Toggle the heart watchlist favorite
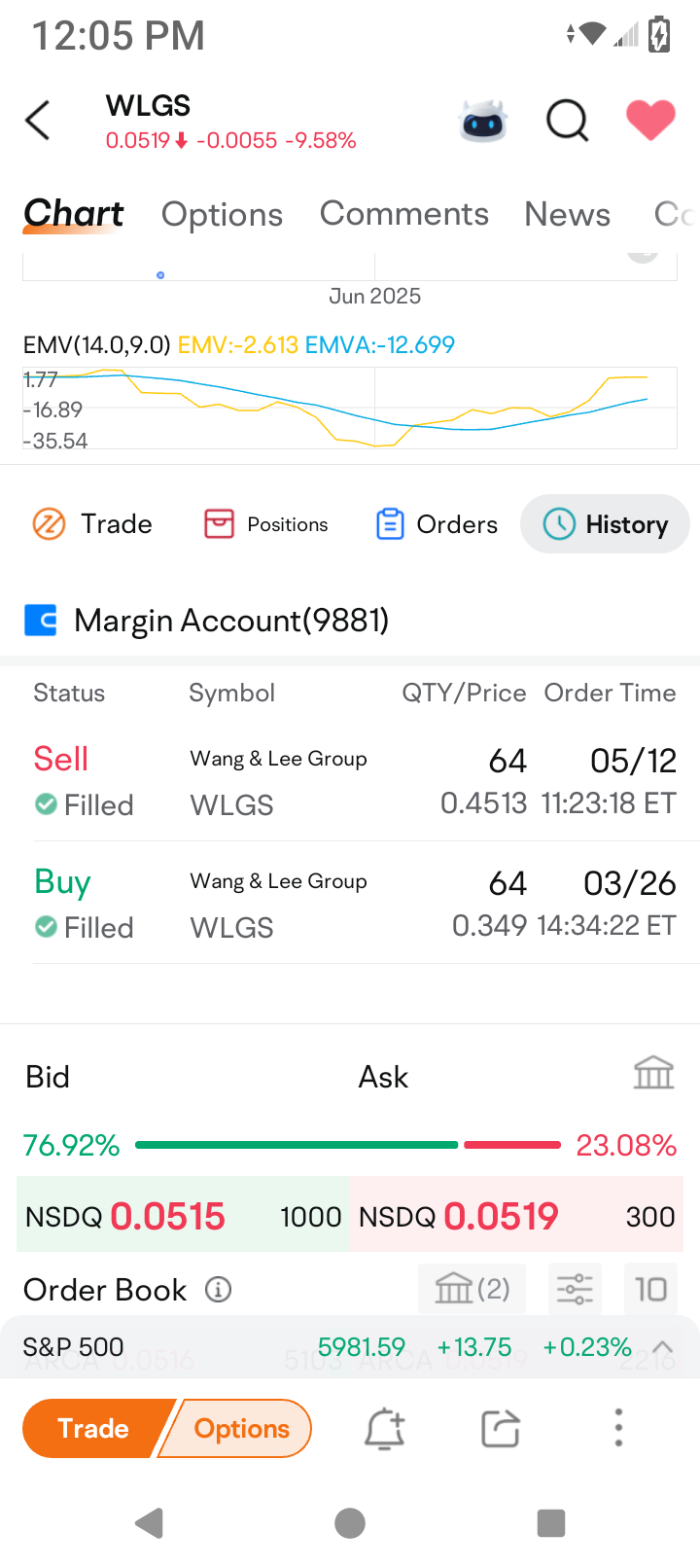This screenshot has width=700, height=1568. [x=650, y=121]
